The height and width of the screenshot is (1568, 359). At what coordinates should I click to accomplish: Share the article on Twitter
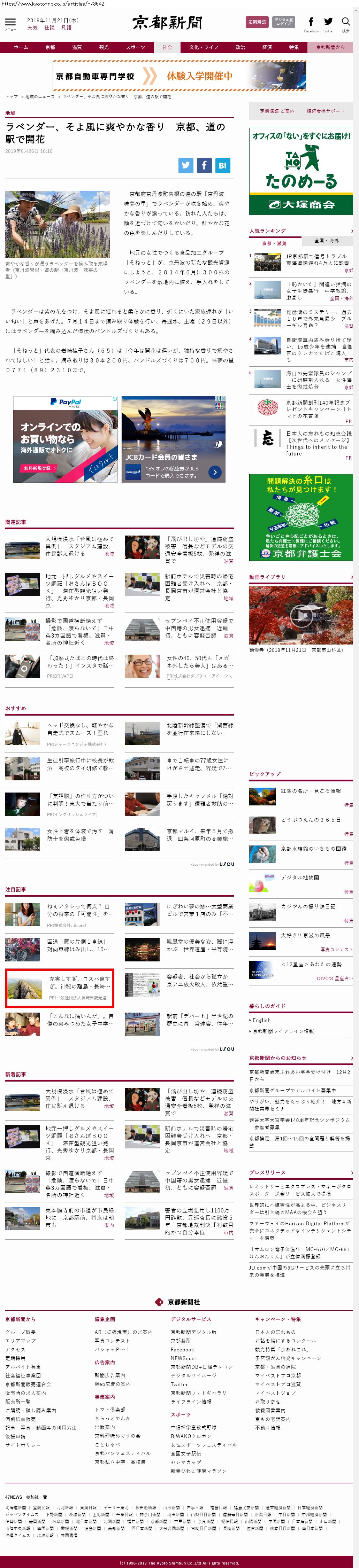[186, 165]
